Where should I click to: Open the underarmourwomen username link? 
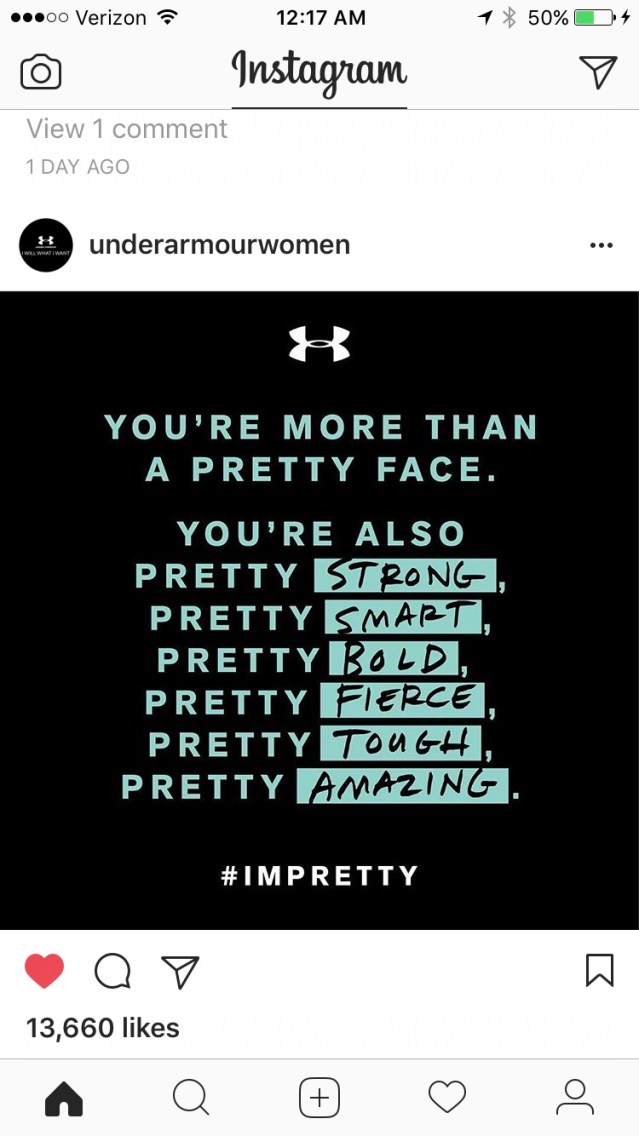(219, 245)
